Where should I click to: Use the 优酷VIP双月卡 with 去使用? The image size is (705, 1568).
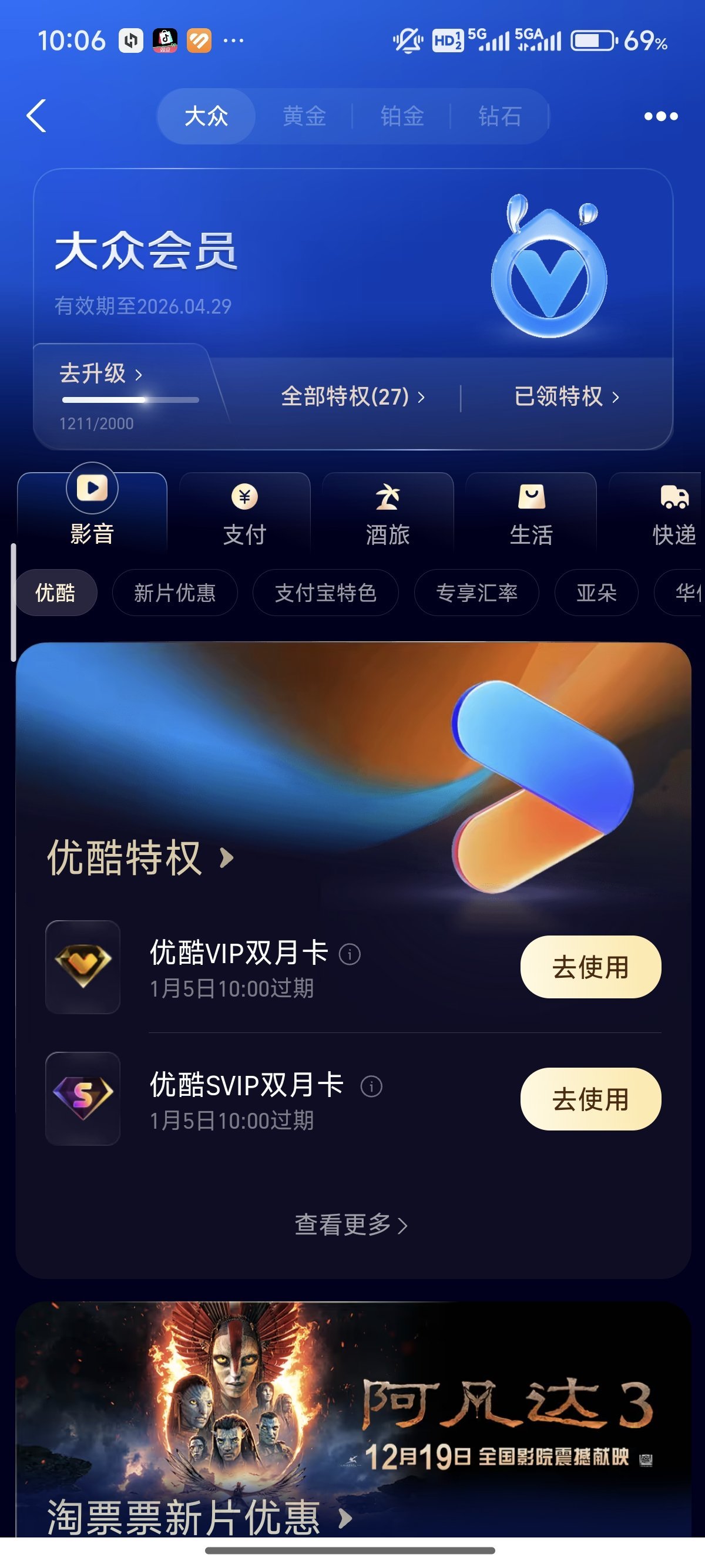coord(590,967)
